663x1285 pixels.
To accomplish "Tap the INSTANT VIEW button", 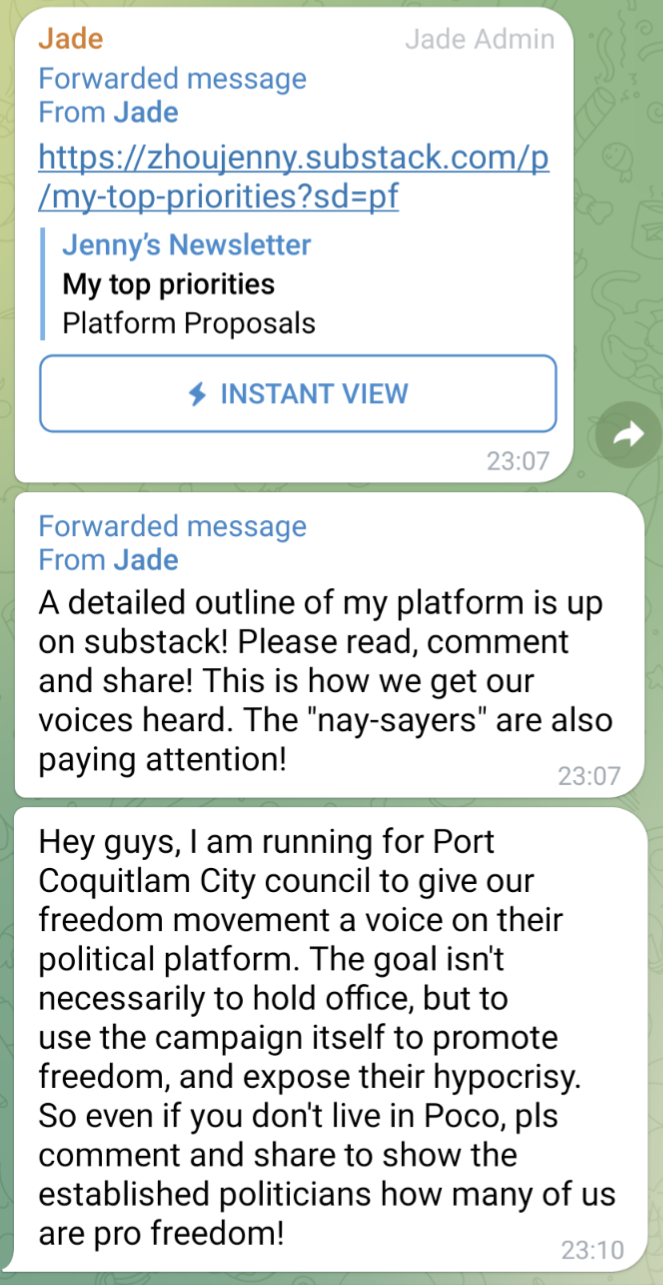I will coord(297,393).
